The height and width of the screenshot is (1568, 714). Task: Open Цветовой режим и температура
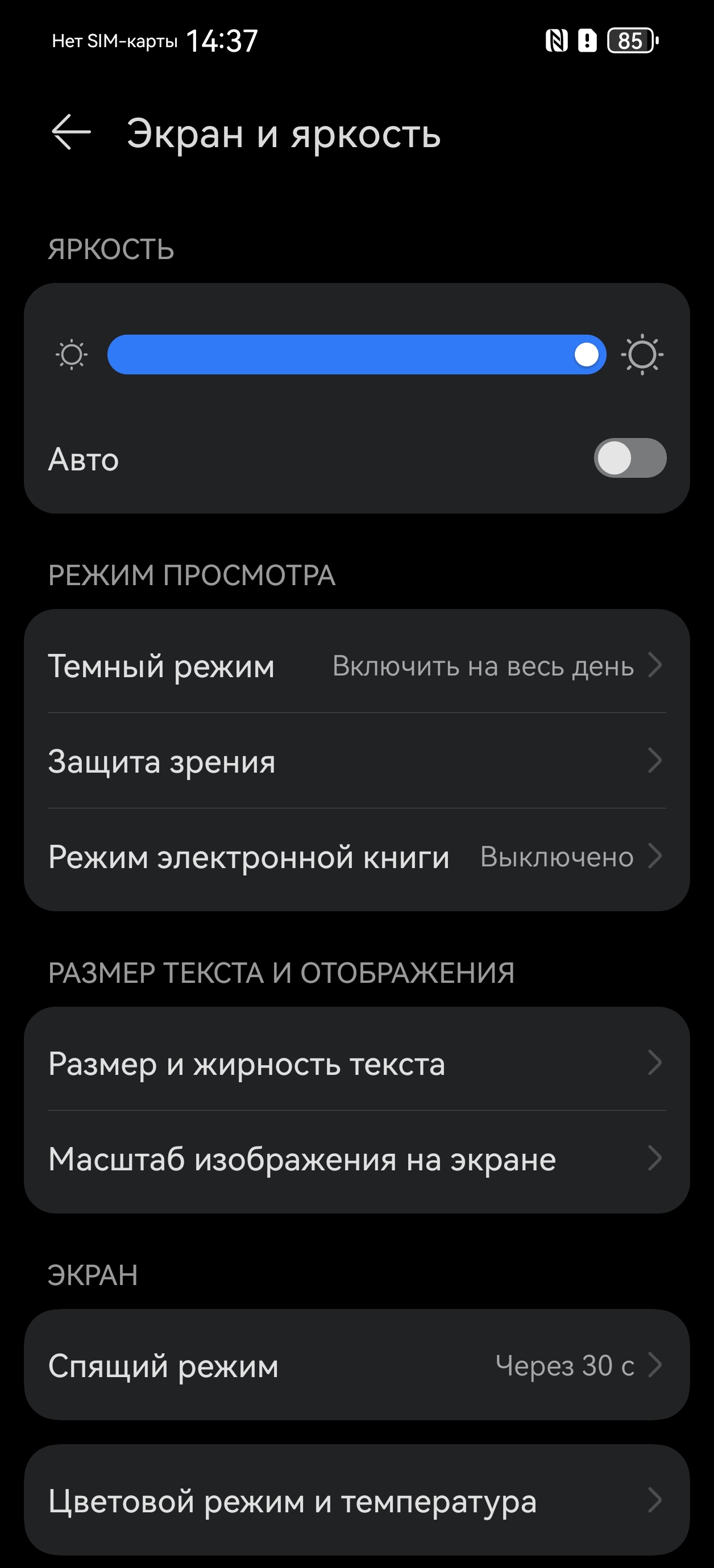click(356, 1500)
